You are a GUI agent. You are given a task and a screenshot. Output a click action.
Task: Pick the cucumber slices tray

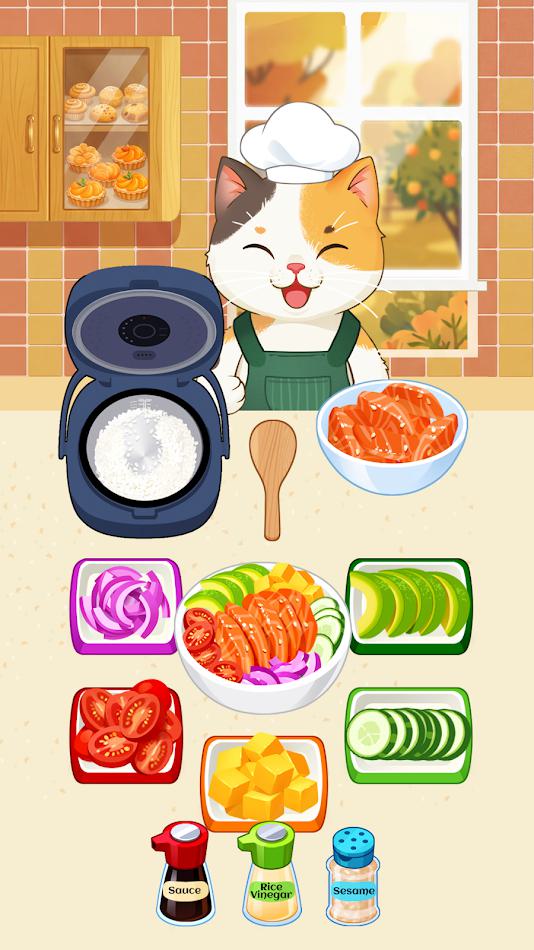coord(409,734)
